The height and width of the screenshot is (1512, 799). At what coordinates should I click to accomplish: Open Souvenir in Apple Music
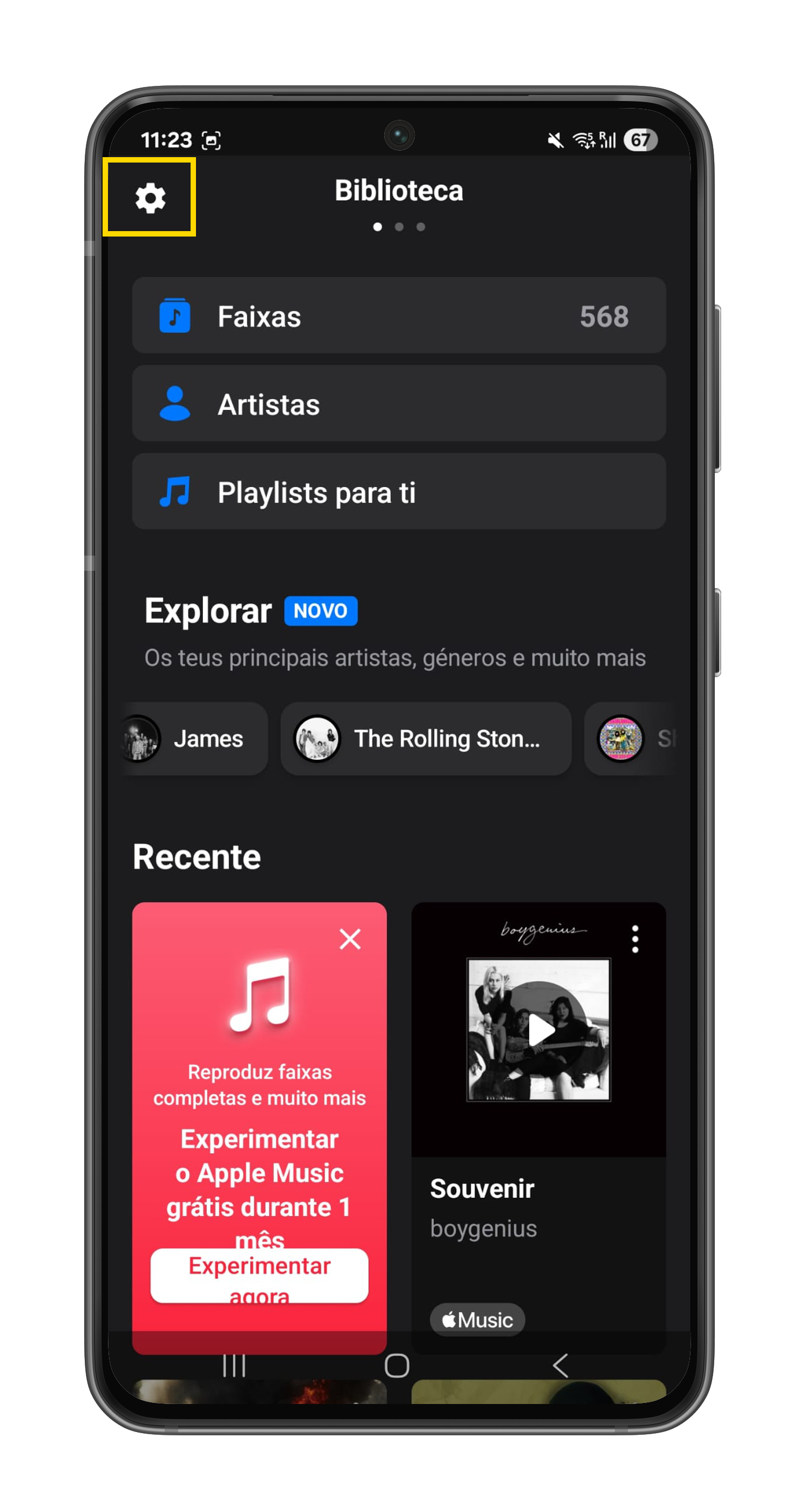(x=477, y=1320)
